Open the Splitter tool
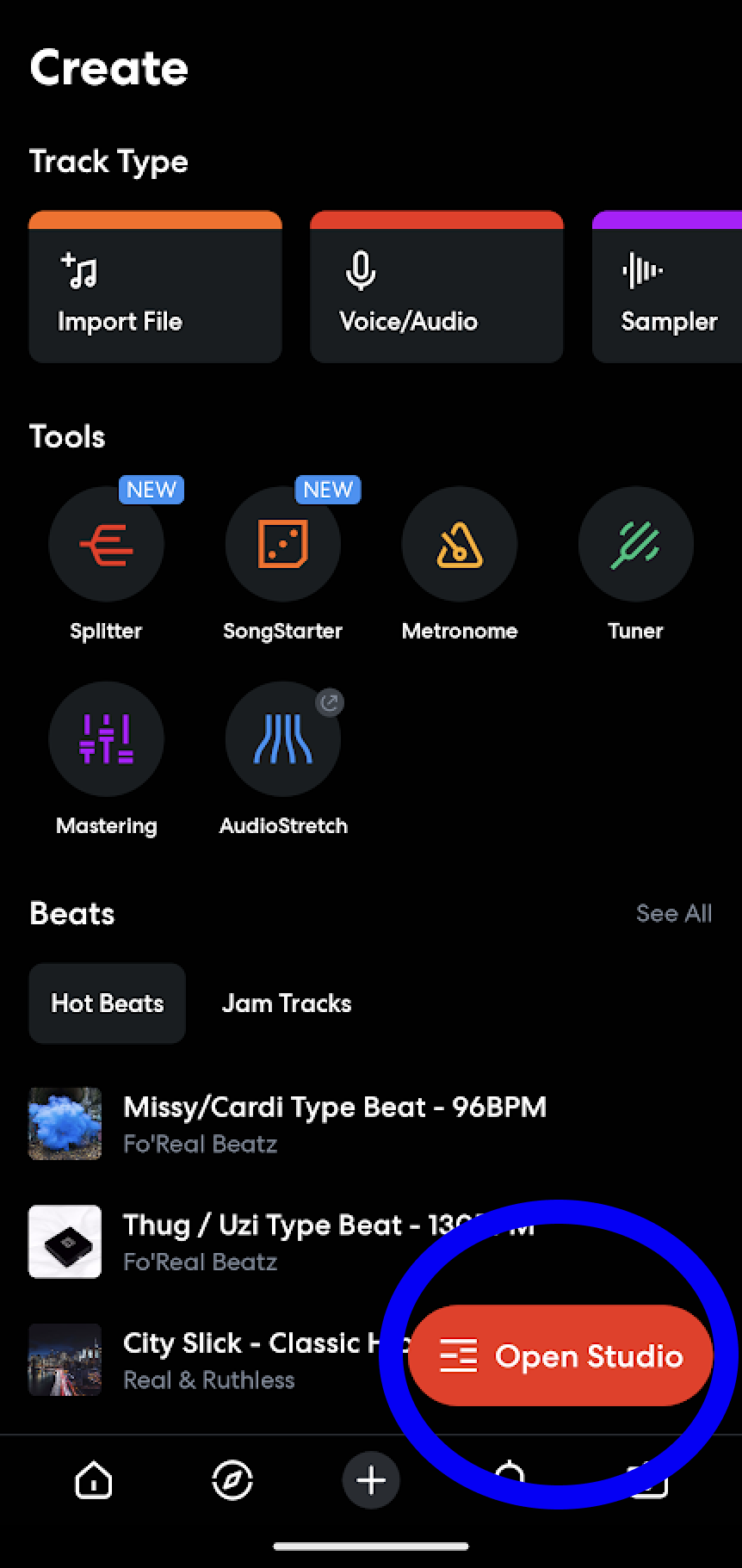 (x=106, y=544)
